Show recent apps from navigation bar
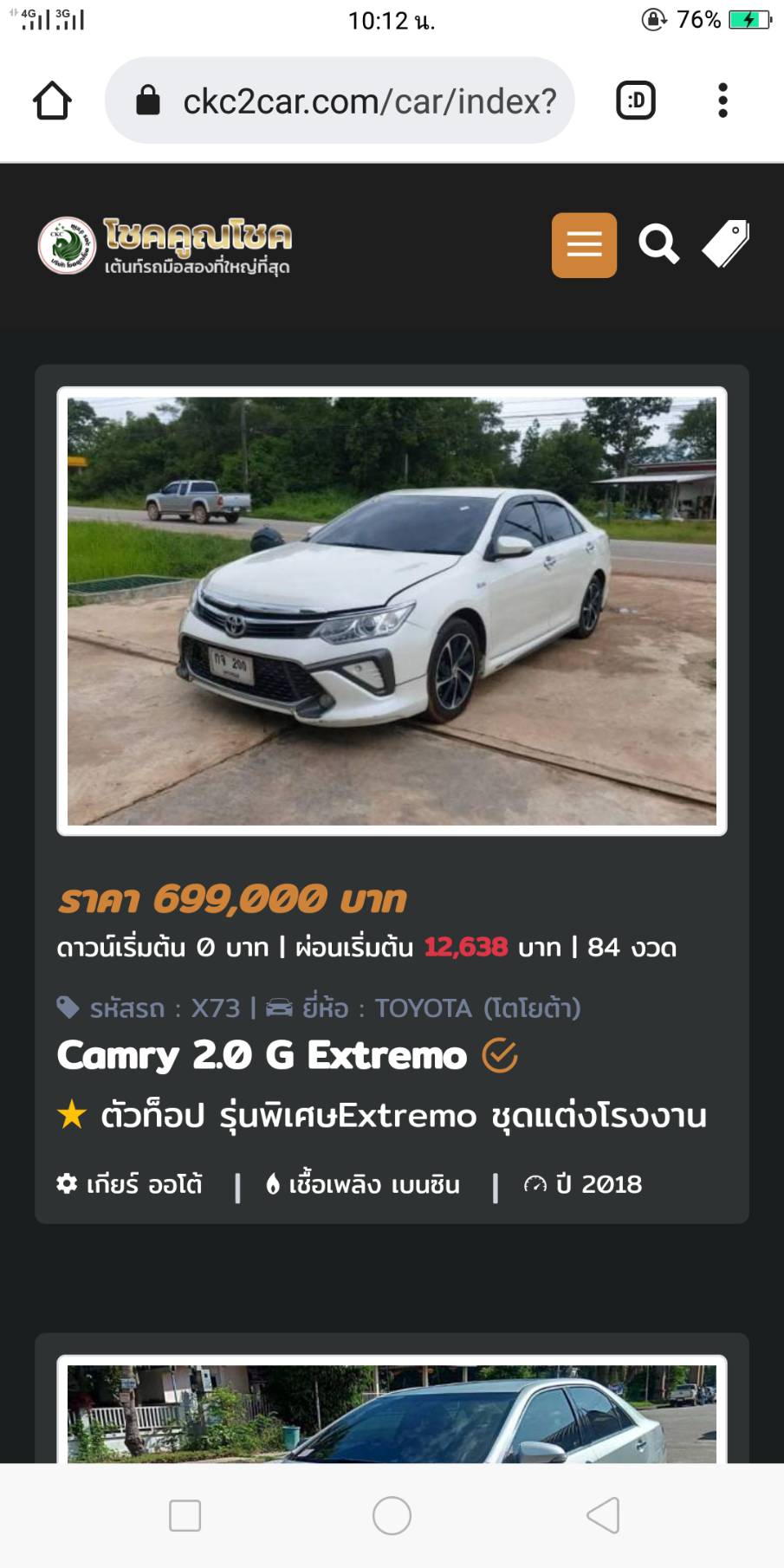 185,1515
